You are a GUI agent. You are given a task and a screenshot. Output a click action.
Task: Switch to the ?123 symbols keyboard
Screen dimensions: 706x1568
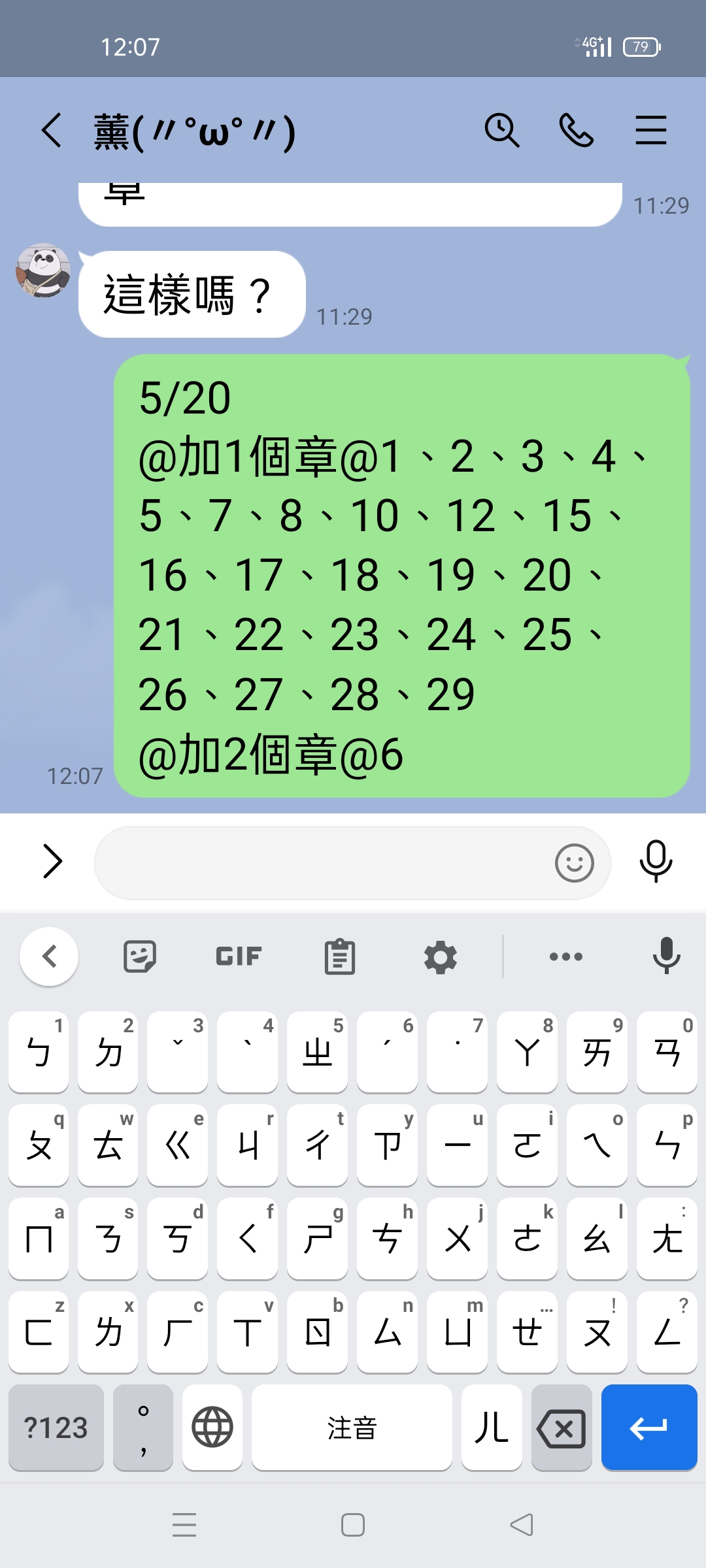point(56,1428)
